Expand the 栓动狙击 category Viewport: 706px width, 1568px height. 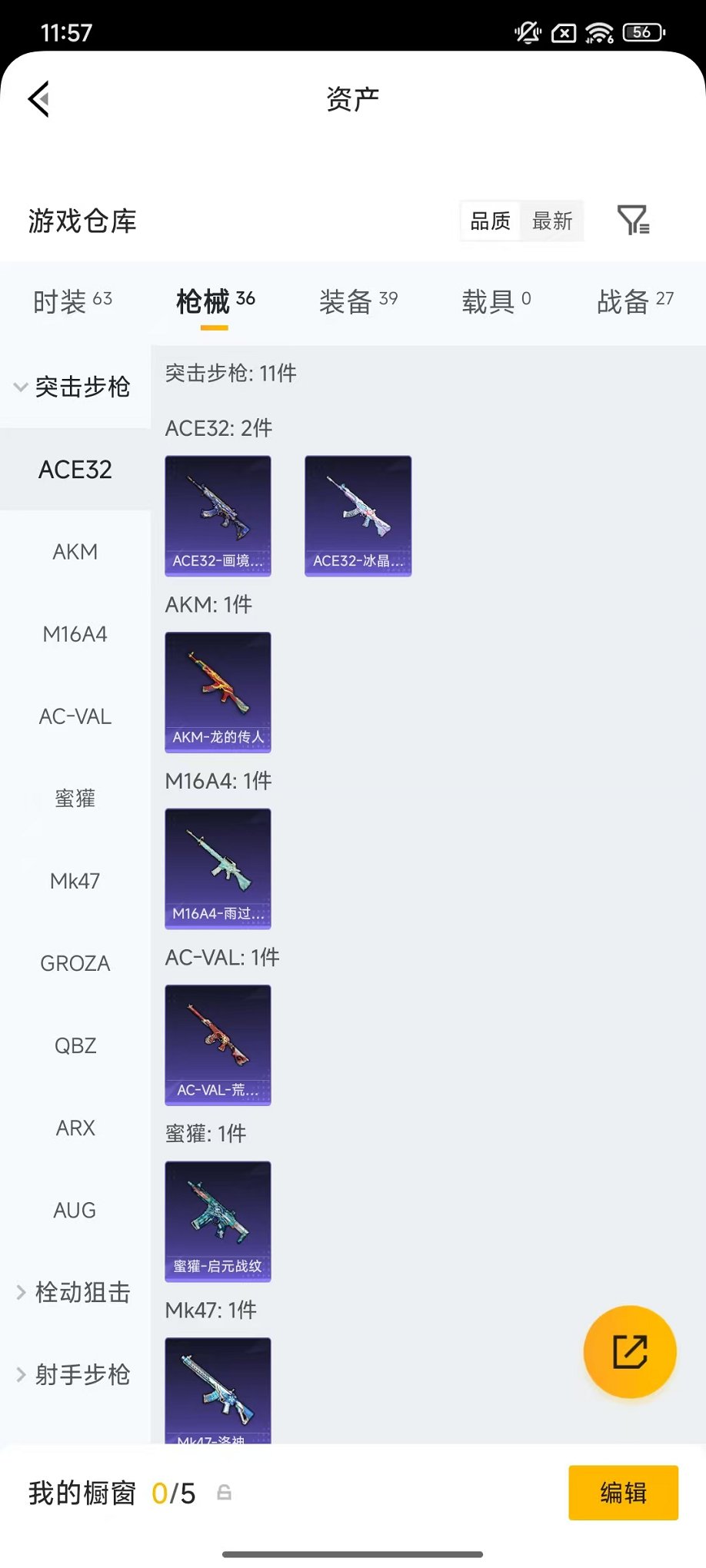coord(74,1292)
